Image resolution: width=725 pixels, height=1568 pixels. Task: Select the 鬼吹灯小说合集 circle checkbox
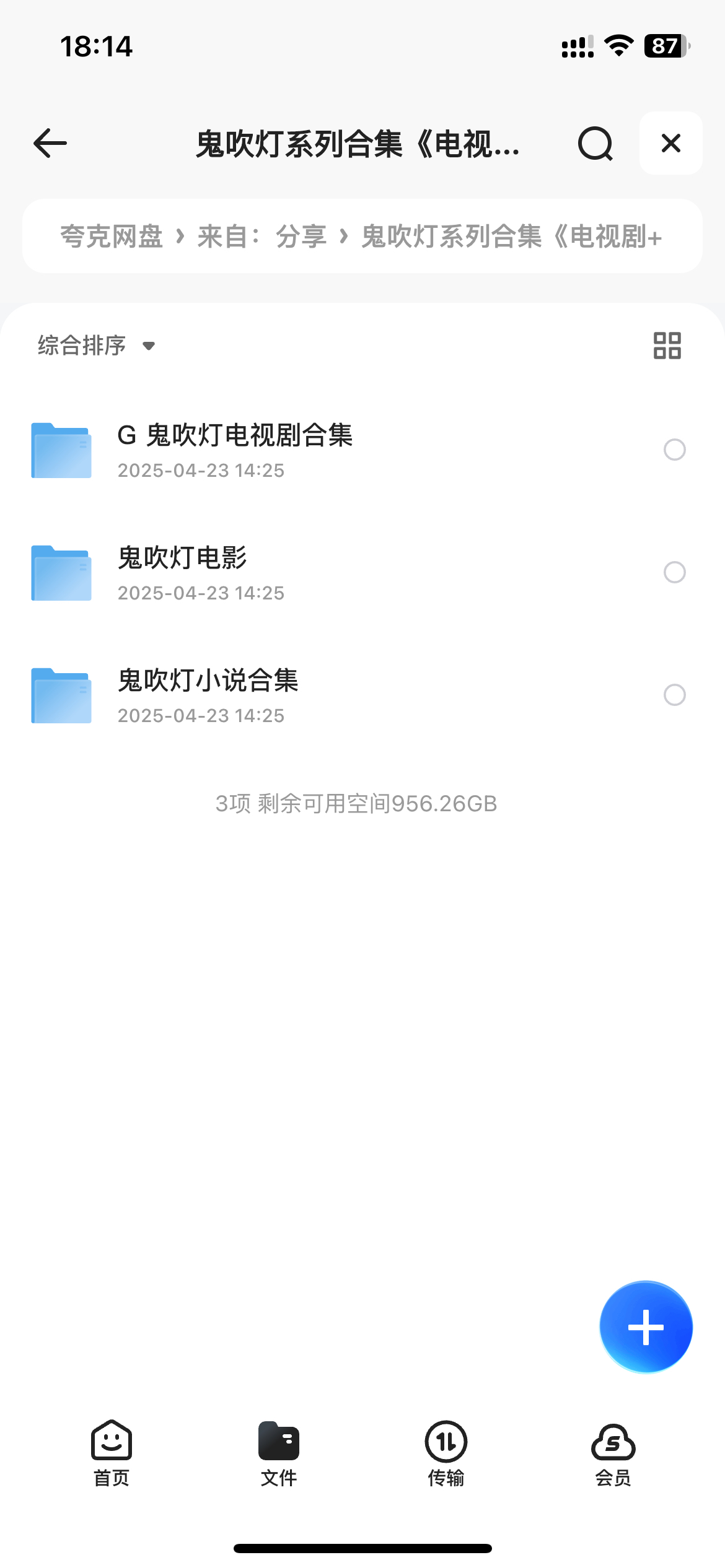675,695
